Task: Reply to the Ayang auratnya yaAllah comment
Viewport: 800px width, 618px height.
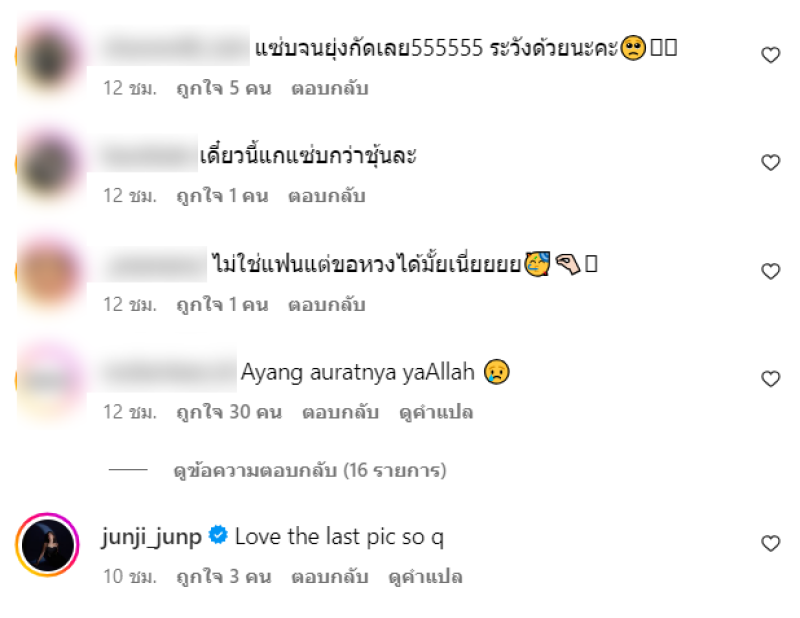Action: pyautogui.click(x=340, y=412)
